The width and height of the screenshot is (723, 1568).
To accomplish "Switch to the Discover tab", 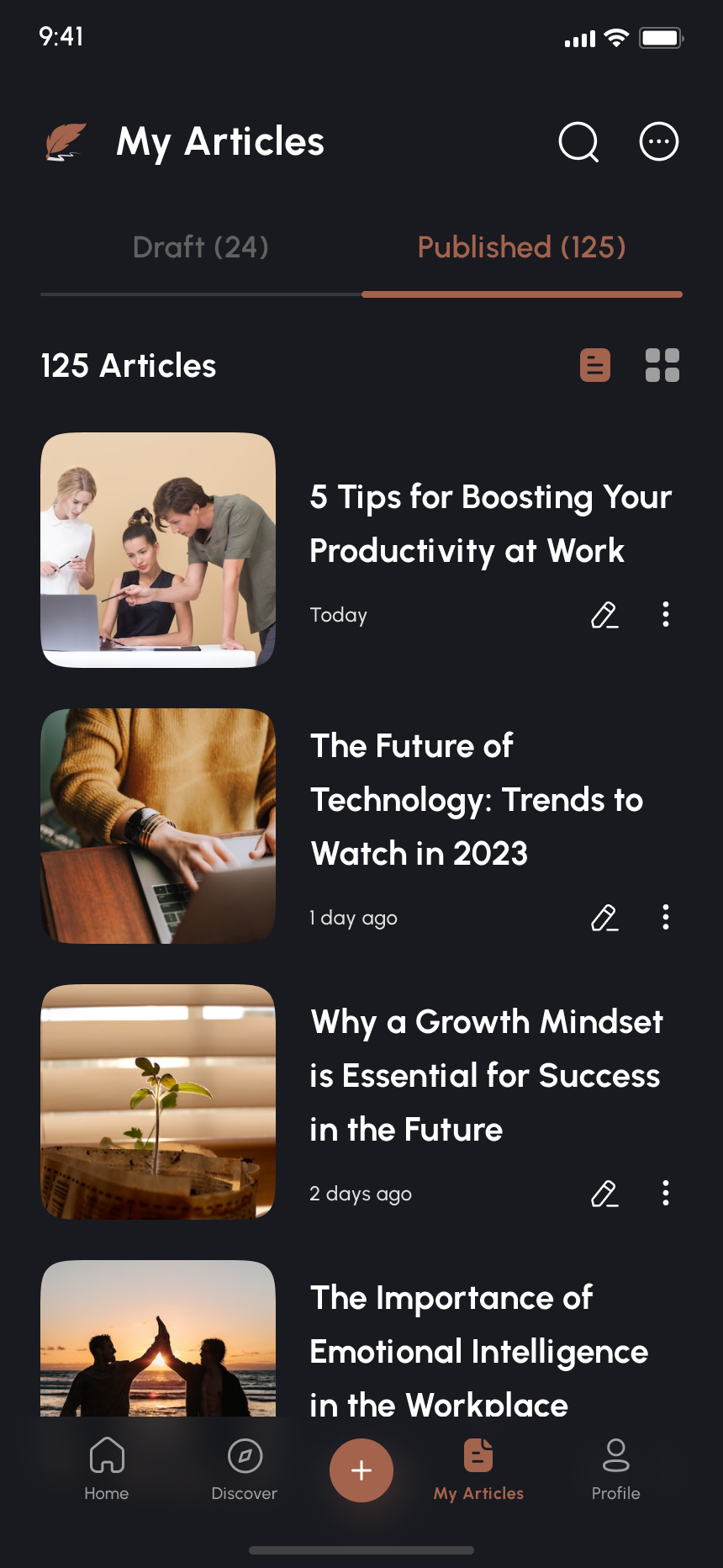I will click(x=245, y=1469).
